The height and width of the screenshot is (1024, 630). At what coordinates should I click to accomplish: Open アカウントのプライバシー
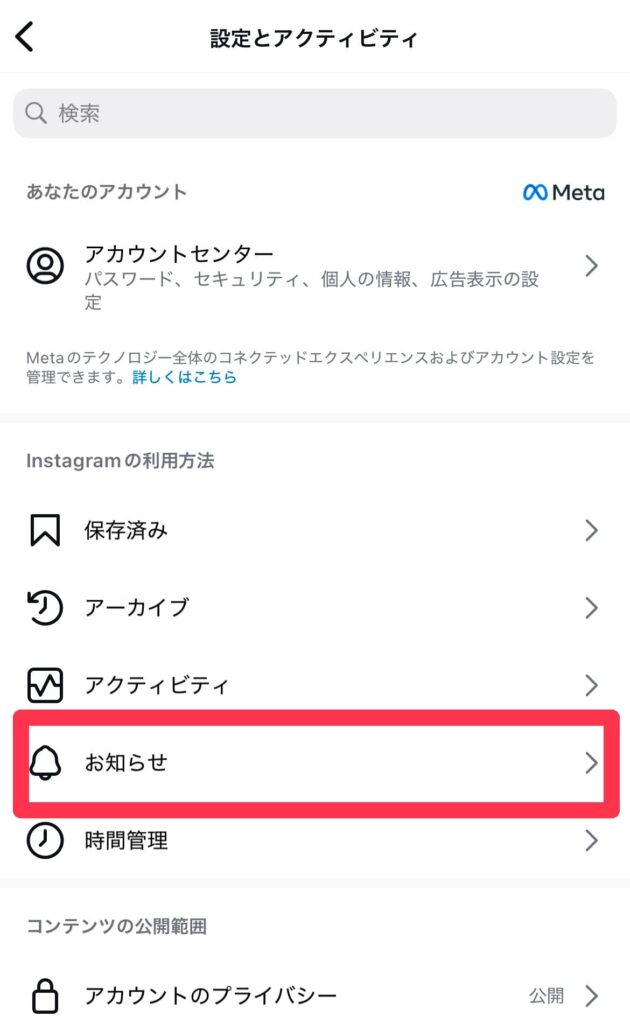coord(315,995)
